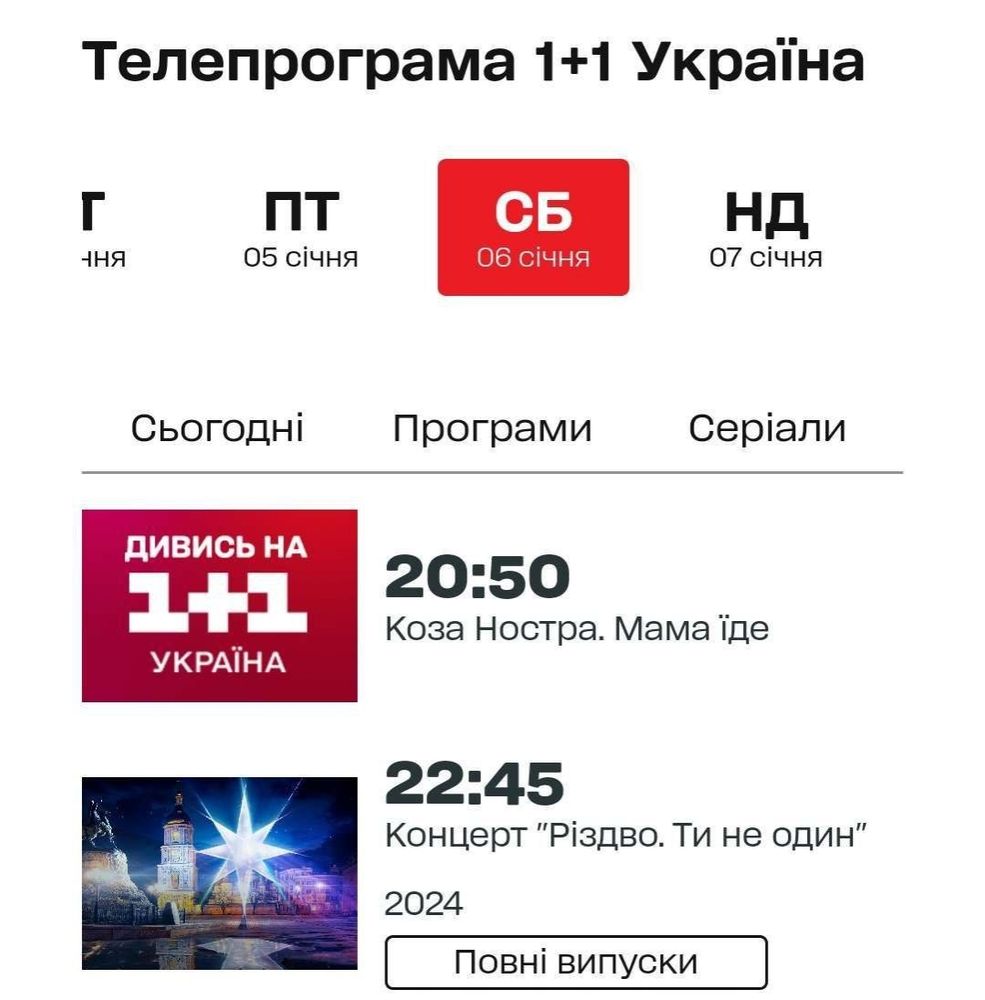Switch to Sunday 07 січня

(766, 228)
